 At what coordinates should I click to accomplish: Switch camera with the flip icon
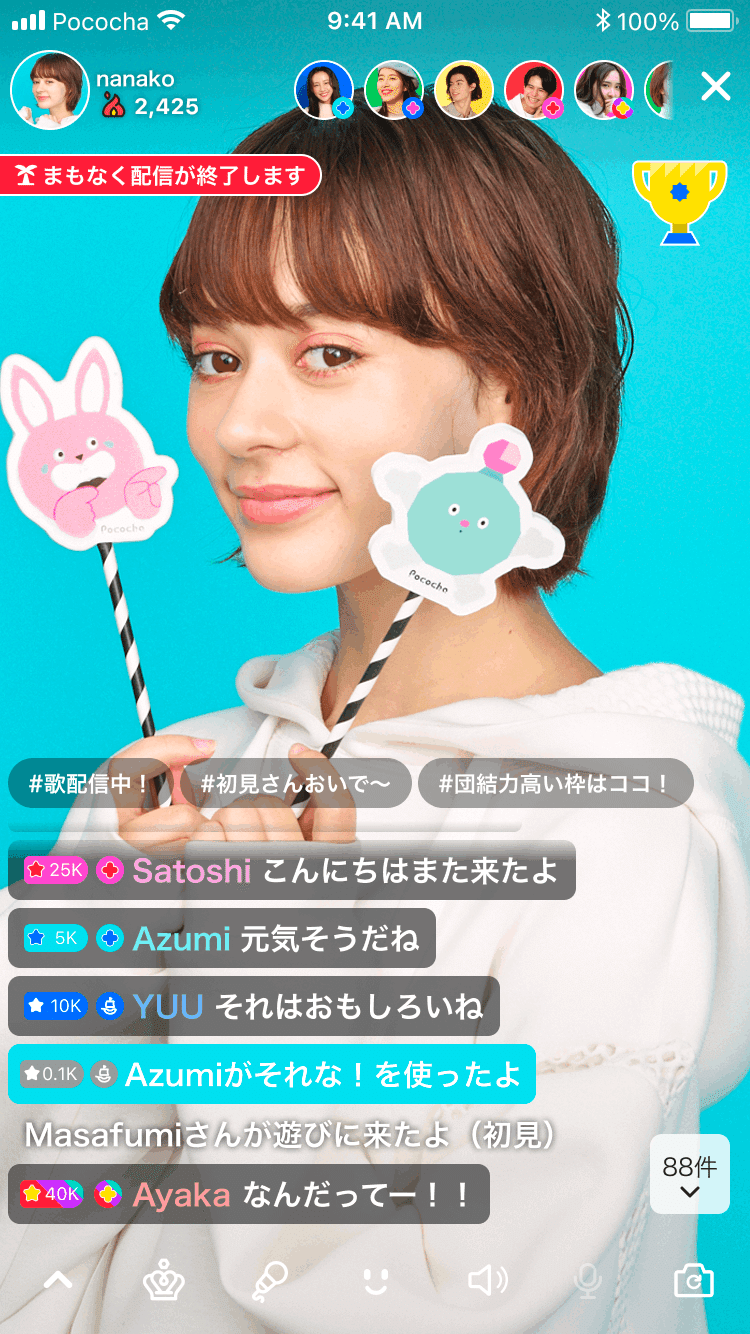click(x=694, y=1280)
